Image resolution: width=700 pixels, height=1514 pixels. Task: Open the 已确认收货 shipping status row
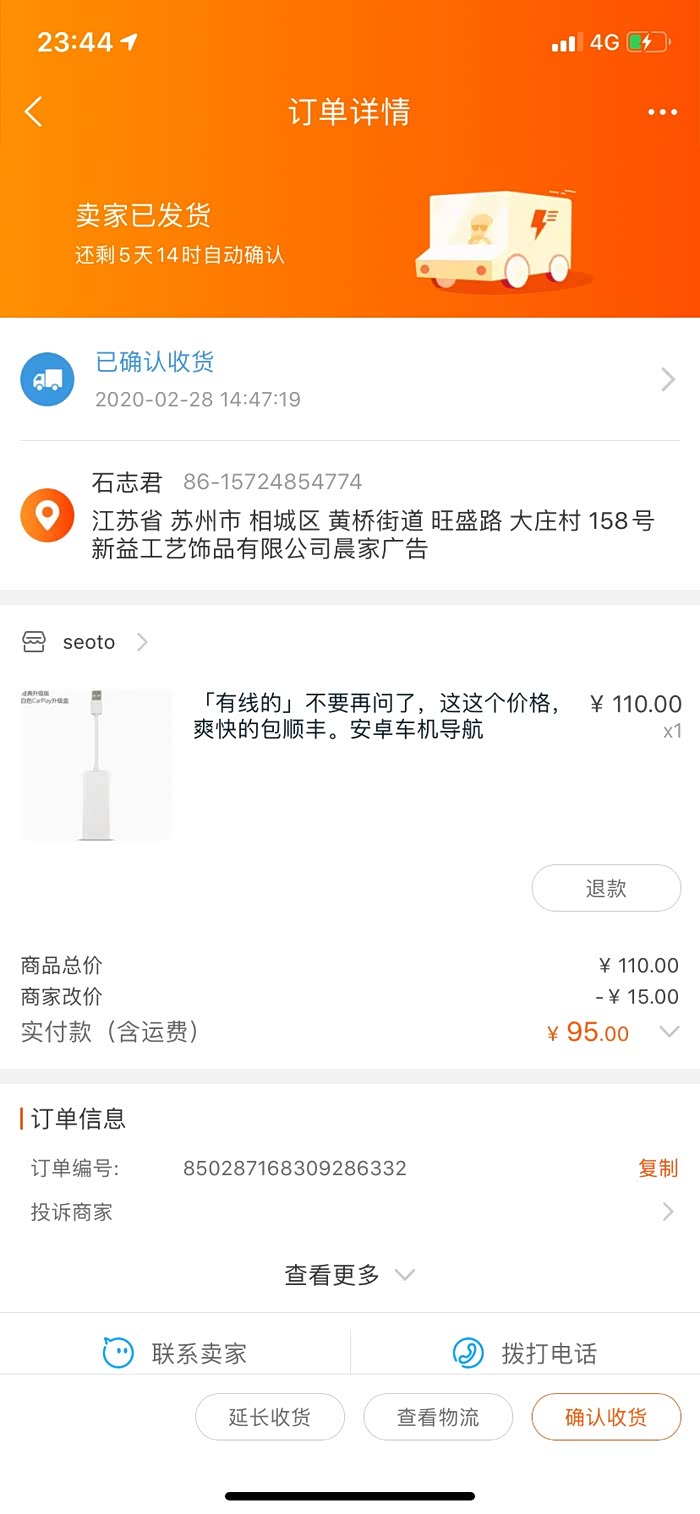point(350,380)
